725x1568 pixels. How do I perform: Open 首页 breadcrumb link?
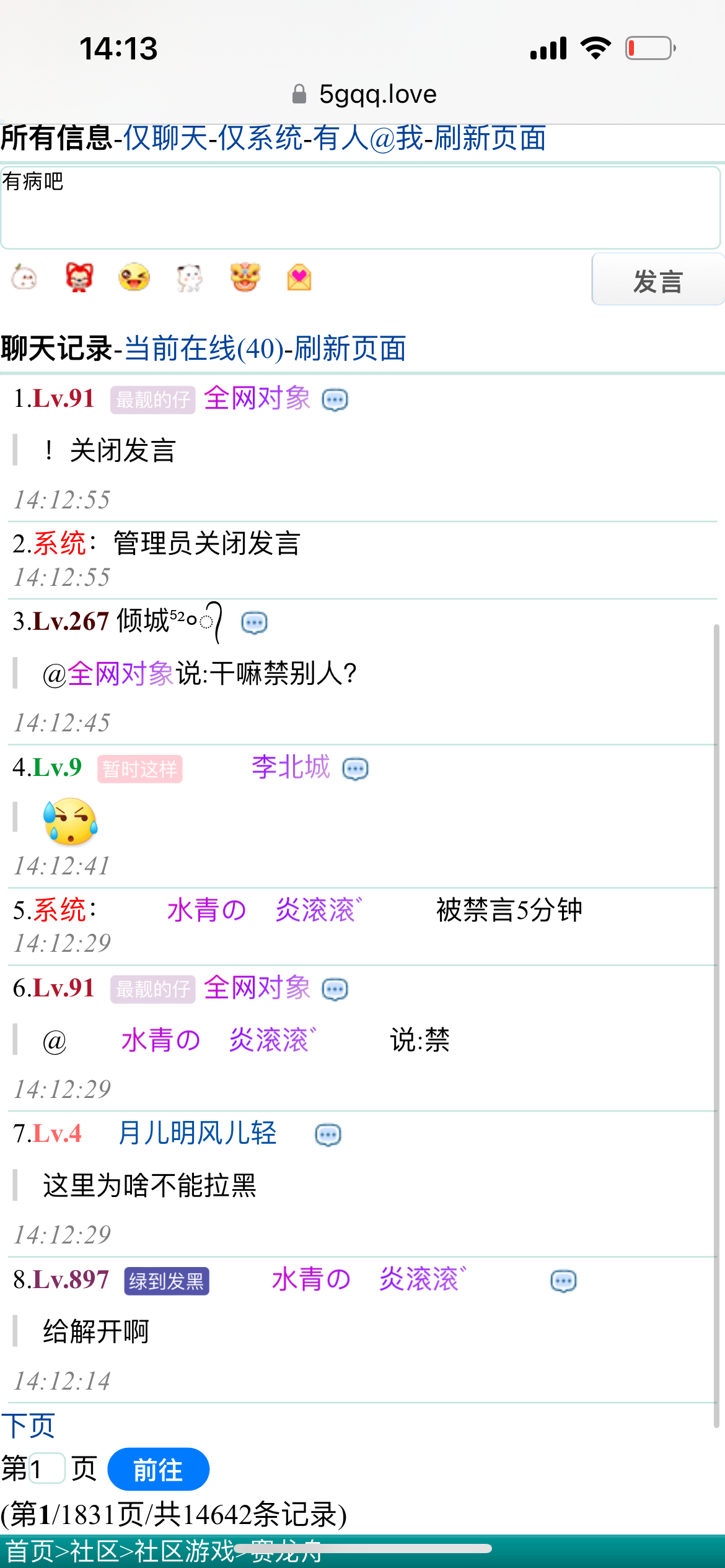point(29,1551)
